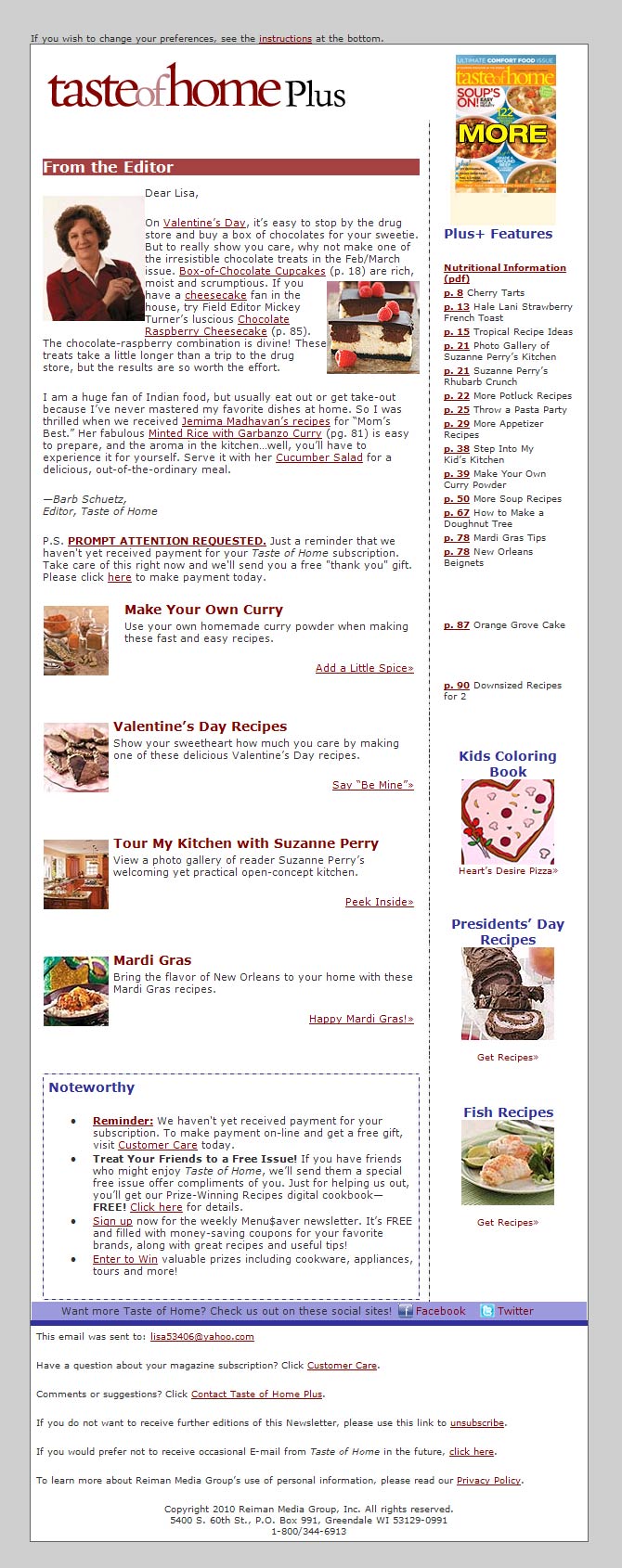This screenshot has width=622, height=1568.
Task: Get Presidents' Day recipes
Action: tap(507, 1058)
